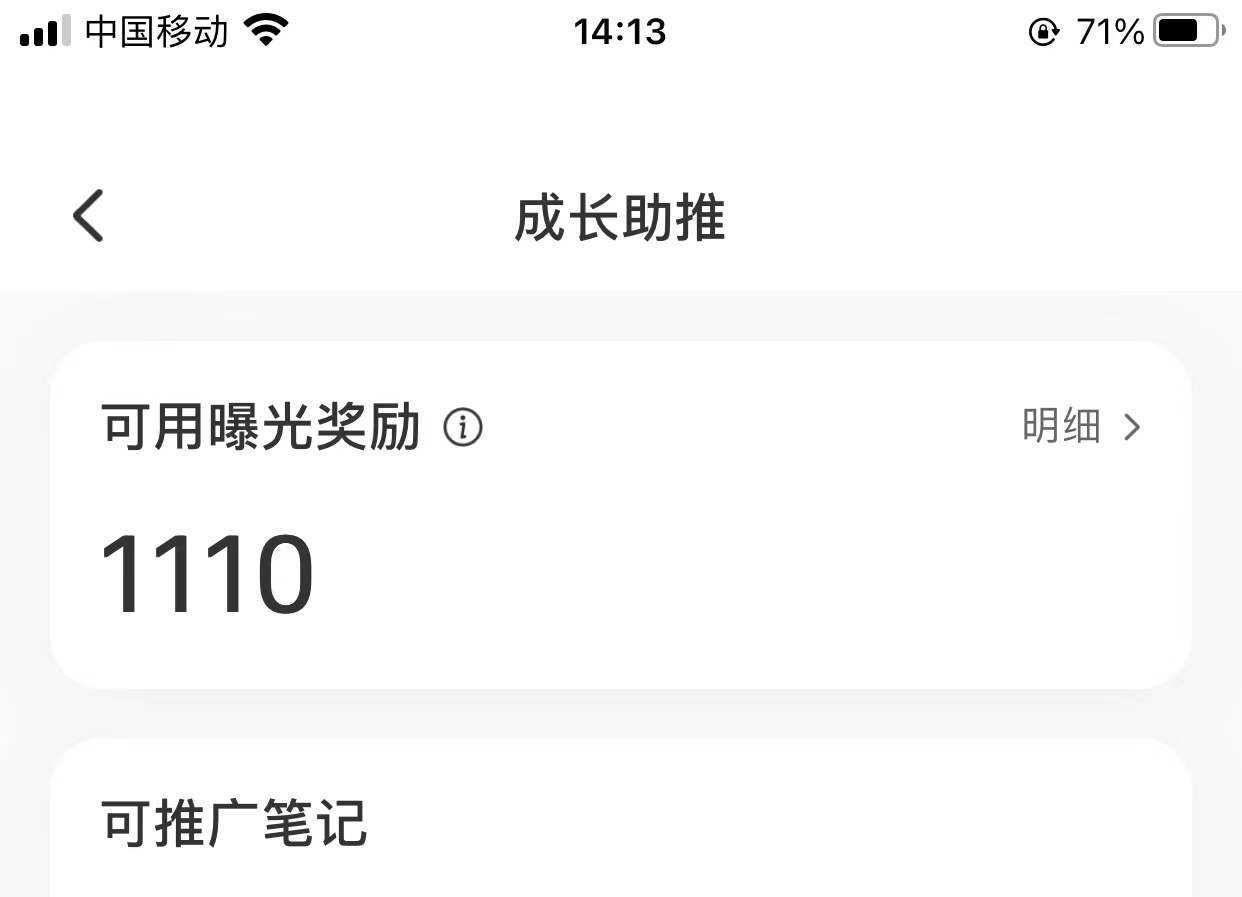Open the info icon beside 可用曝光奖励
1242x897 pixels.
462,428
